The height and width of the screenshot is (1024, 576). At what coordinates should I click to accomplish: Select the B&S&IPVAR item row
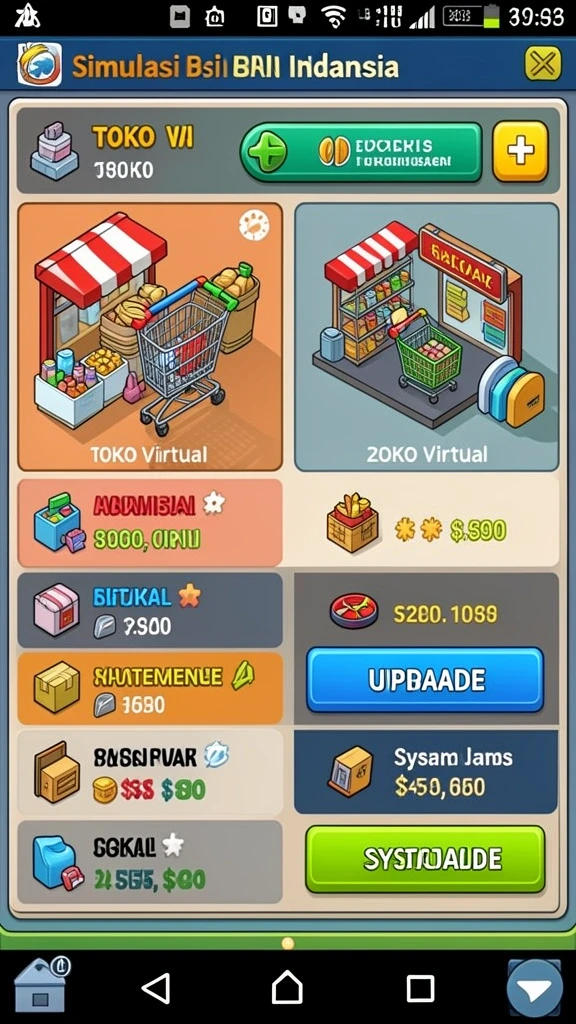[x=150, y=772]
